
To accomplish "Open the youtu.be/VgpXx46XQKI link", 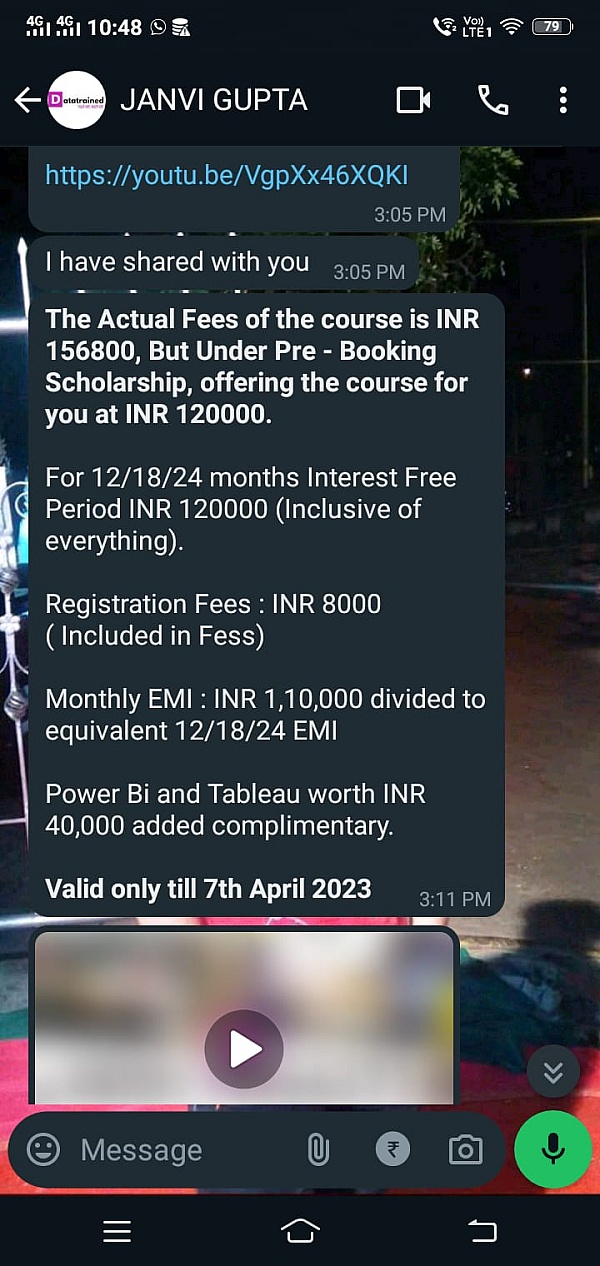I will click(227, 176).
